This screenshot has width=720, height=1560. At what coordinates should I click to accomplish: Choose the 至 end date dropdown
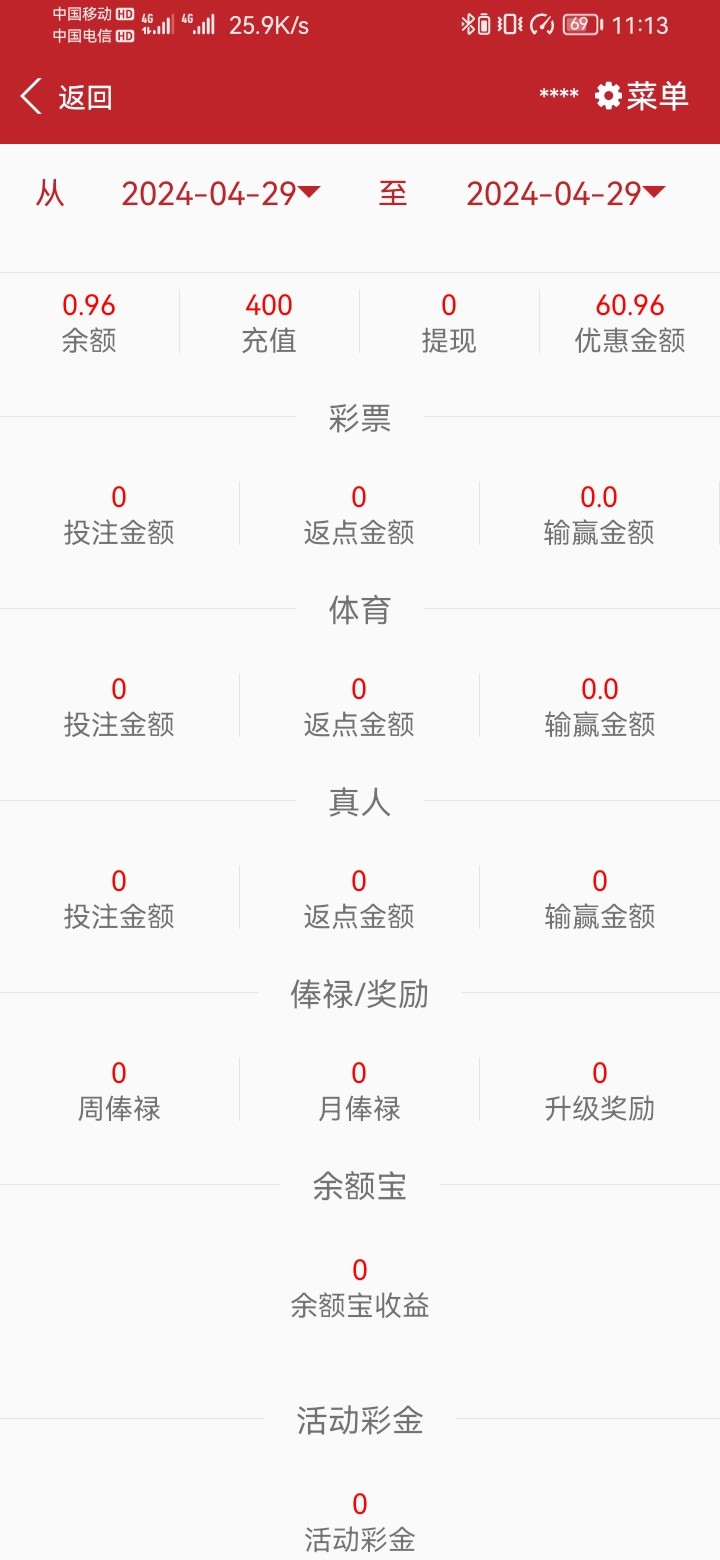pyautogui.click(x=565, y=193)
